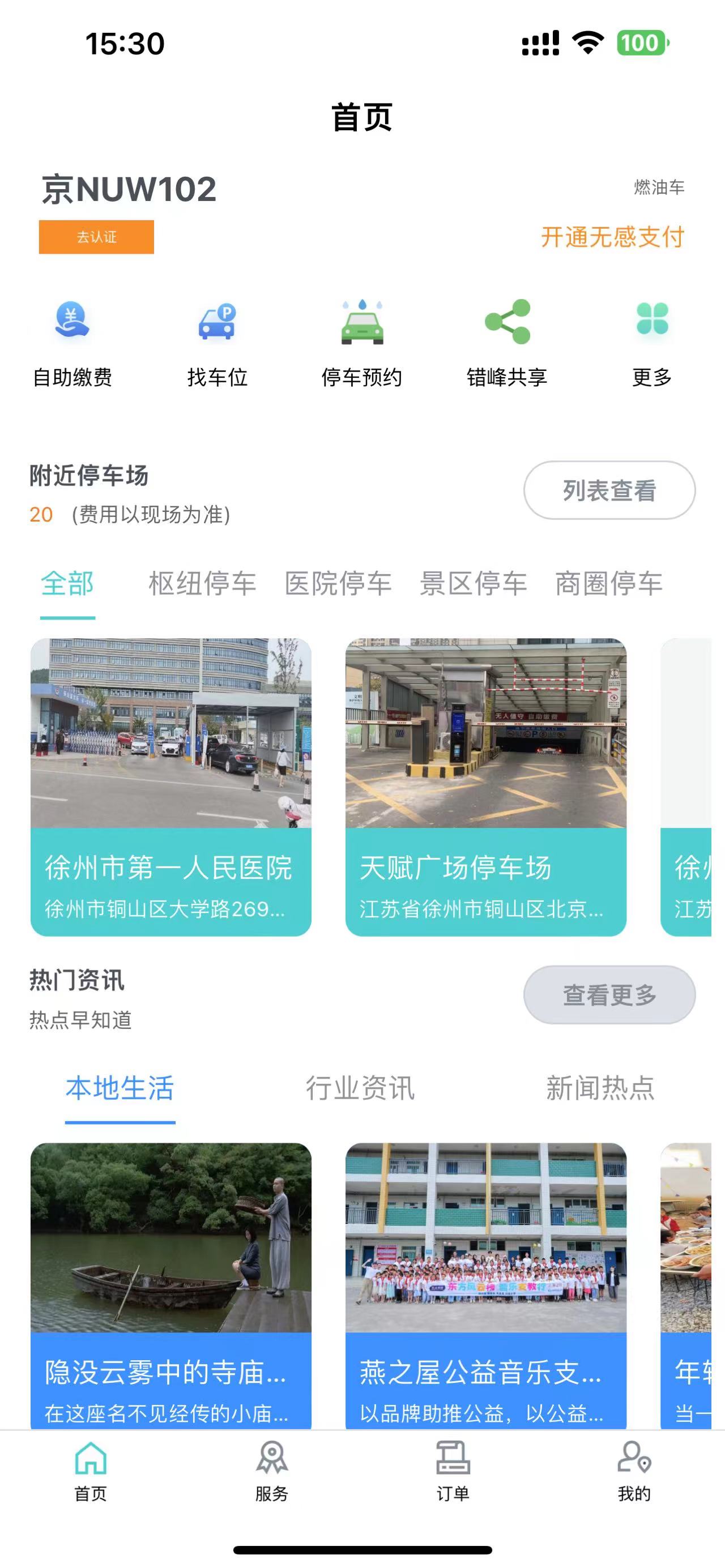The height and width of the screenshot is (1568, 725).
Task: Open the 天赋广场停车场 card
Action: [x=486, y=787]
